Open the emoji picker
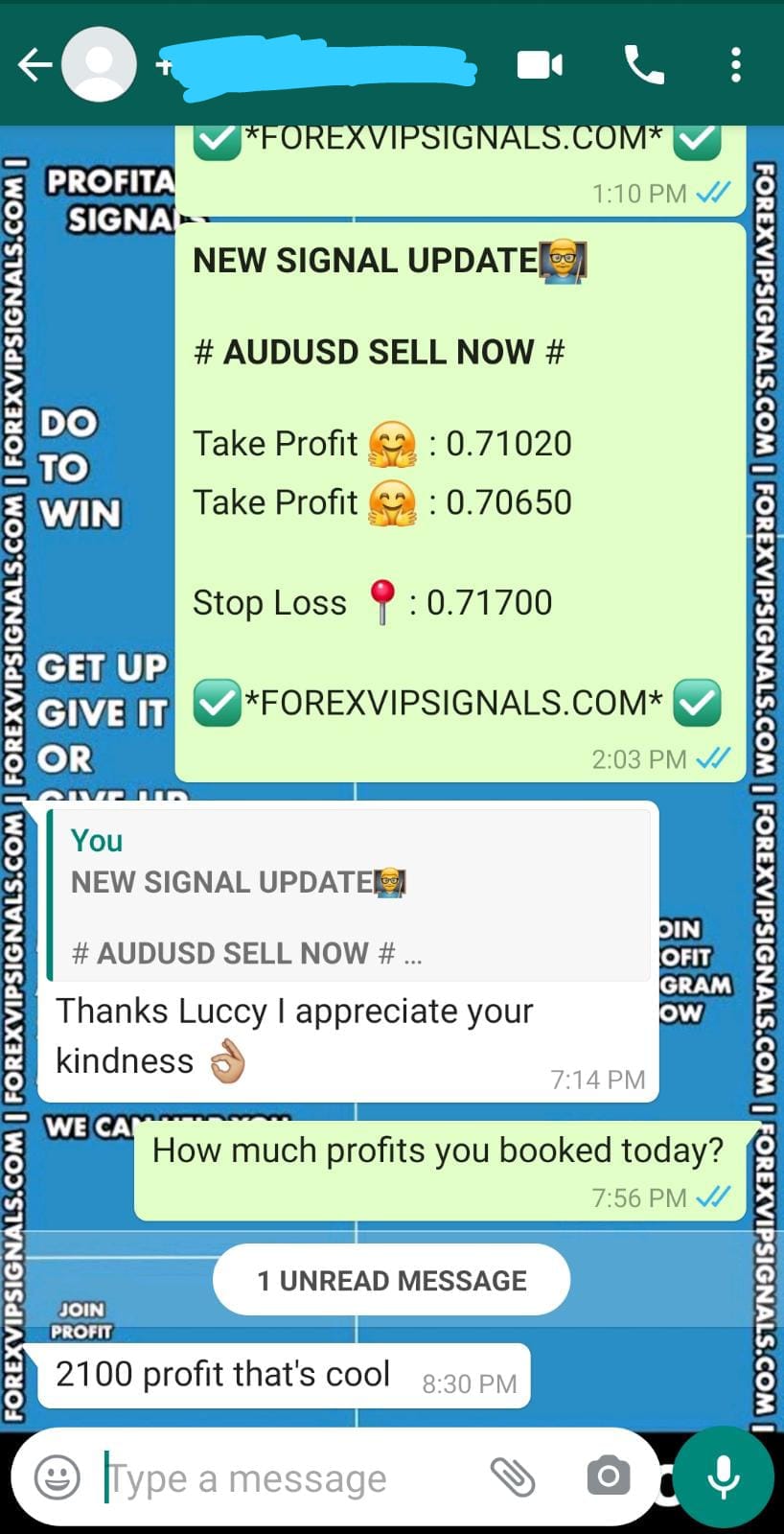Viewport: 784px width, 1534px height. pyautogui.click(x=58, y=1476)
